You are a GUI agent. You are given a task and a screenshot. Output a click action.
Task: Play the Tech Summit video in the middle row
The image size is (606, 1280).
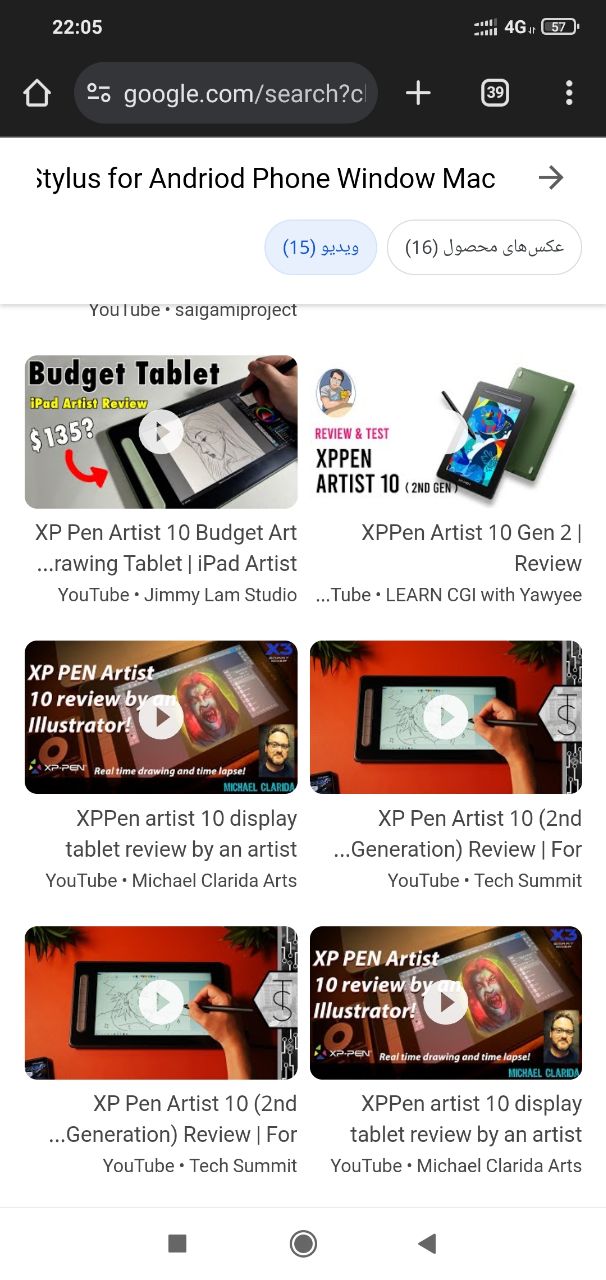tap(446, 717)
